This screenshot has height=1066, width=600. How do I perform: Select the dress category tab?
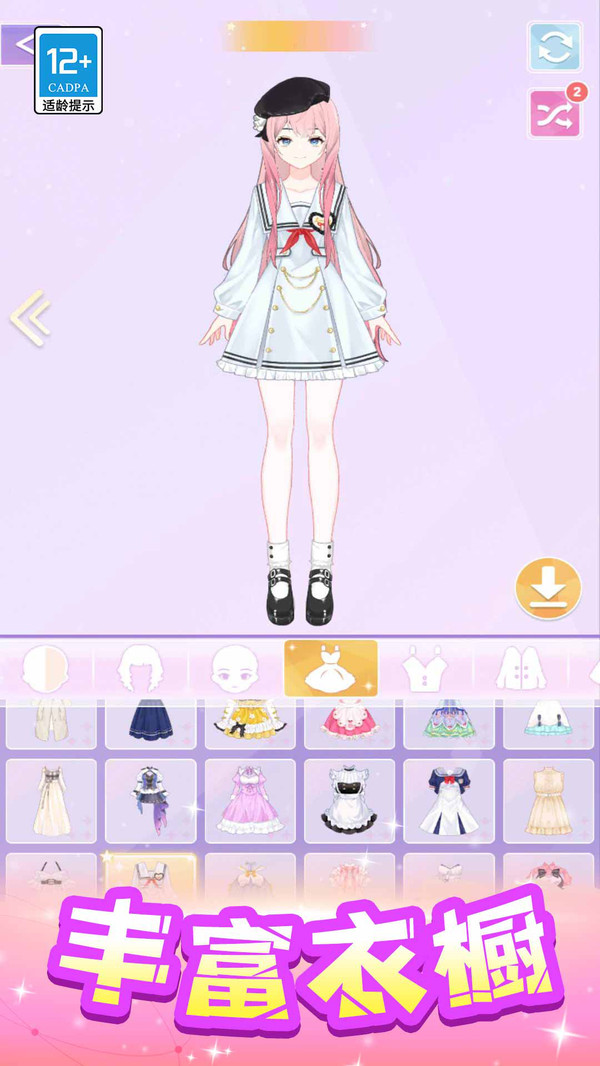(331, 668)
